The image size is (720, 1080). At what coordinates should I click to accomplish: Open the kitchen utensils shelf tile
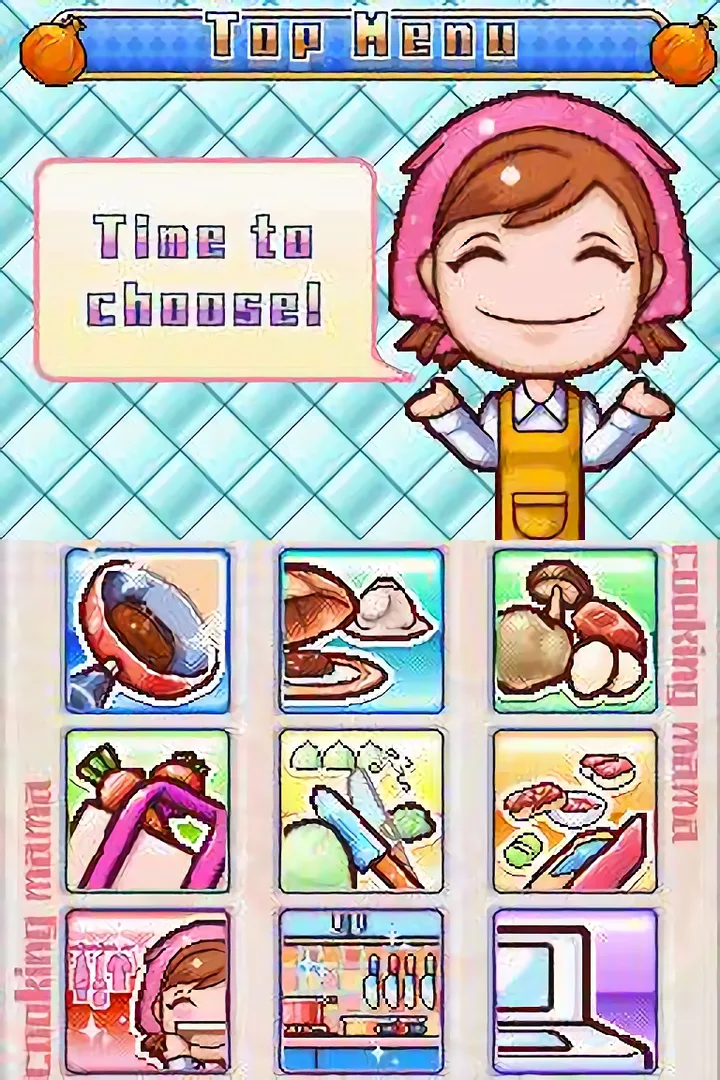coord(361,990)
